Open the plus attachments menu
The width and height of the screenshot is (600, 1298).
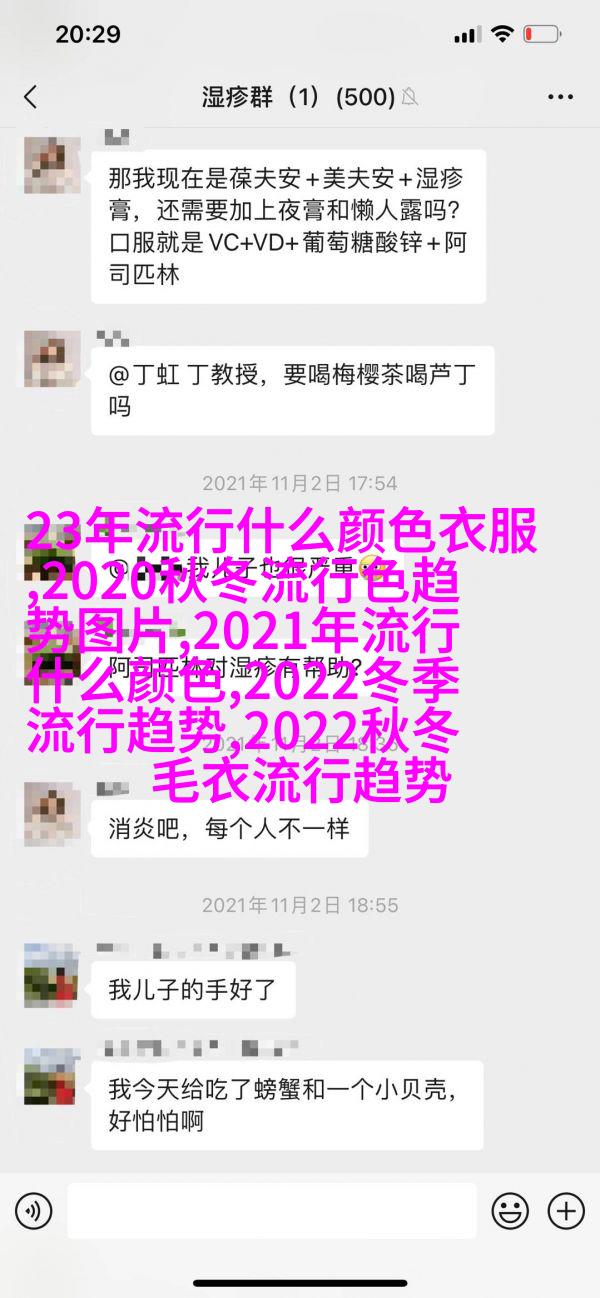click(566, 1212)
